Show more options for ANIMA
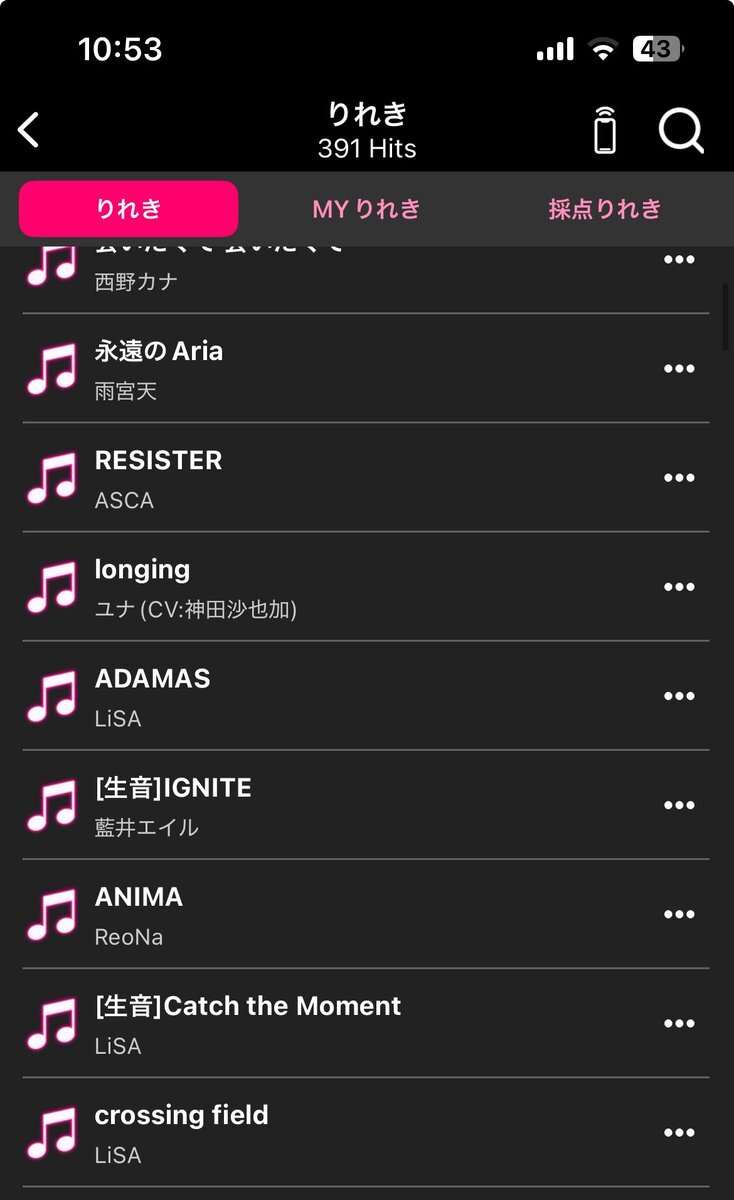The width and height of the screenshot is (734, 1200). 679,914
